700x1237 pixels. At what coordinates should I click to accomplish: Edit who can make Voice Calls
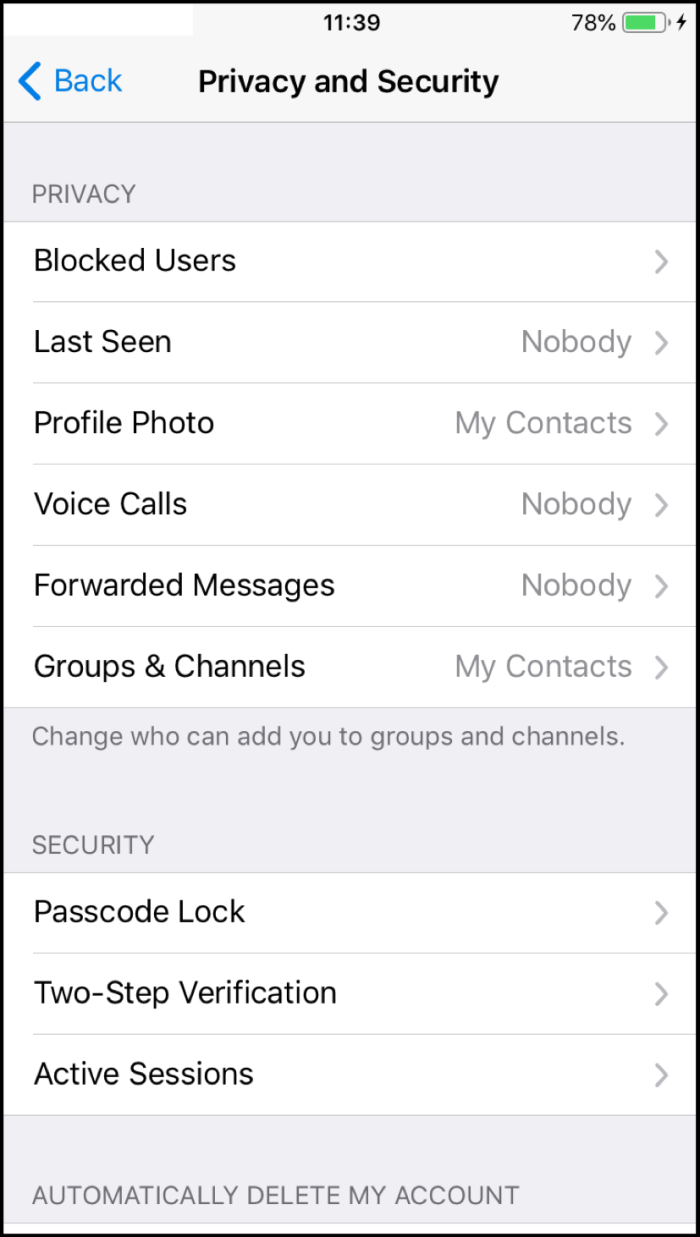(x=350, y=504)
